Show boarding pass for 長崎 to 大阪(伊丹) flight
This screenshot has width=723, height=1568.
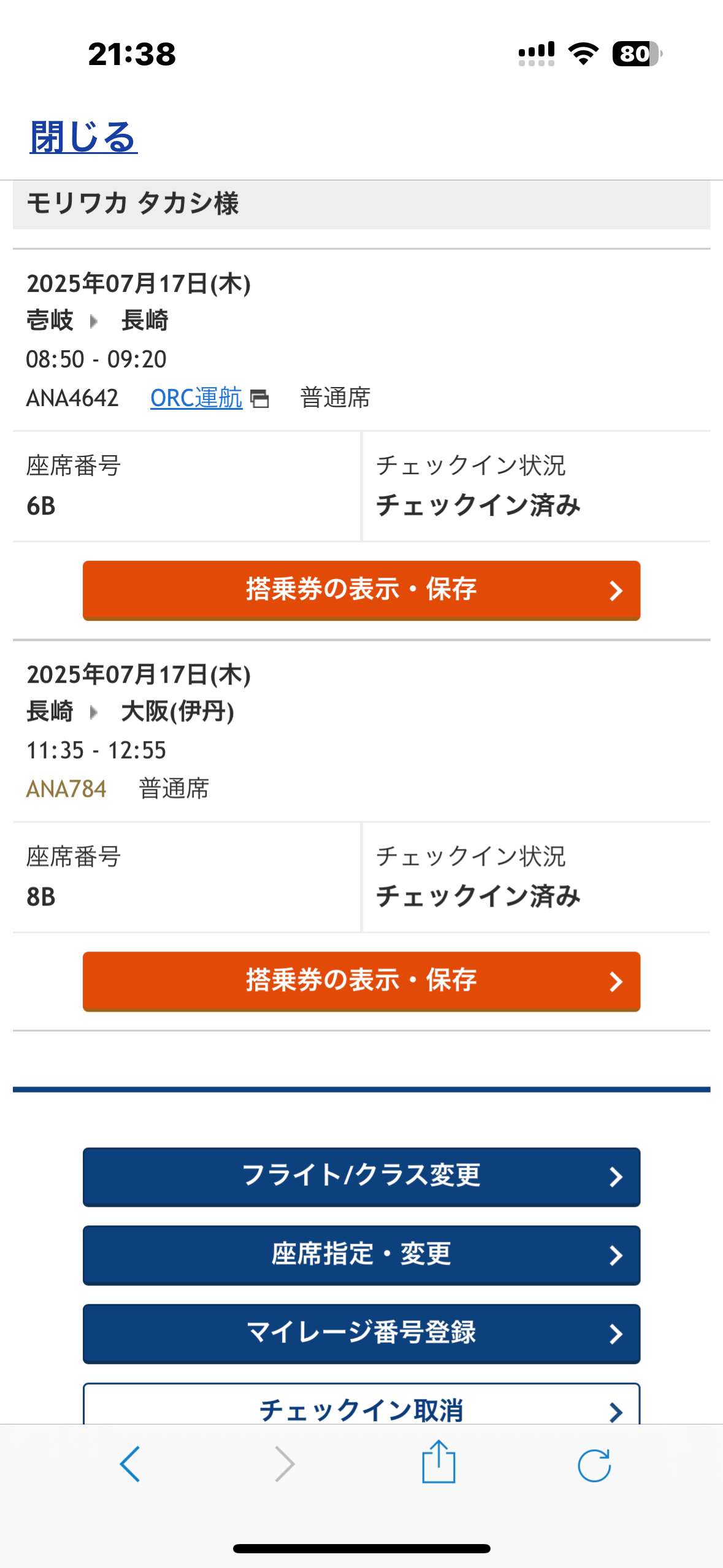(361, 980)
